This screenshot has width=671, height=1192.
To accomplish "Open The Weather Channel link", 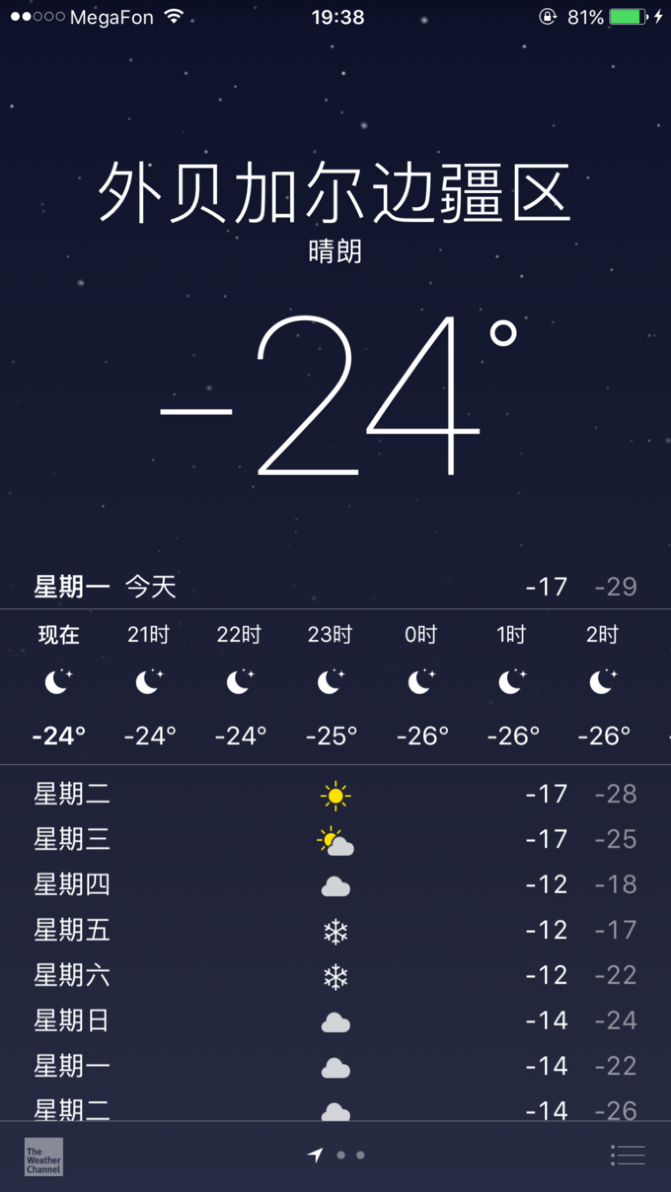I will (x=43, y=1156).
